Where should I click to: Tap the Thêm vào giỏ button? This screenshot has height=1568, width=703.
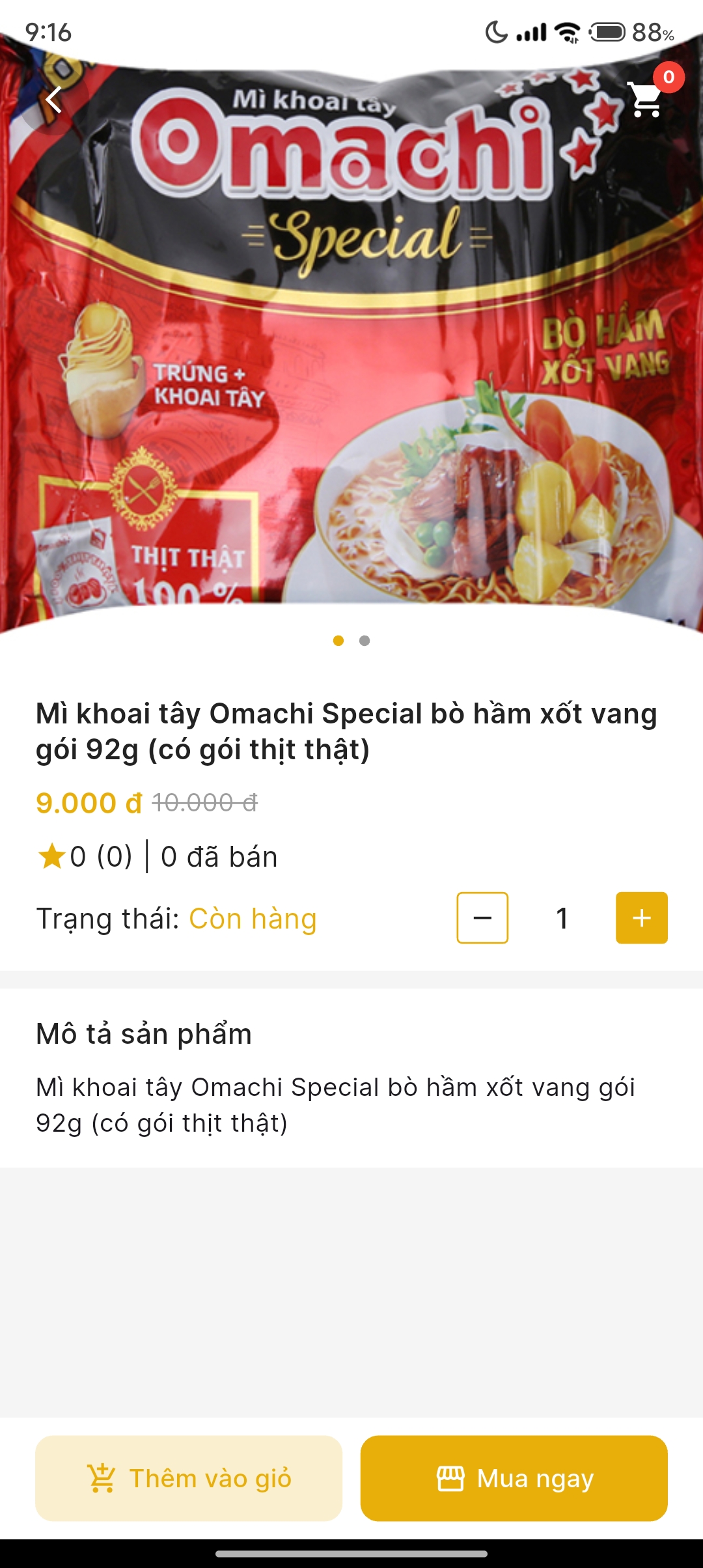click(189, 1479)
